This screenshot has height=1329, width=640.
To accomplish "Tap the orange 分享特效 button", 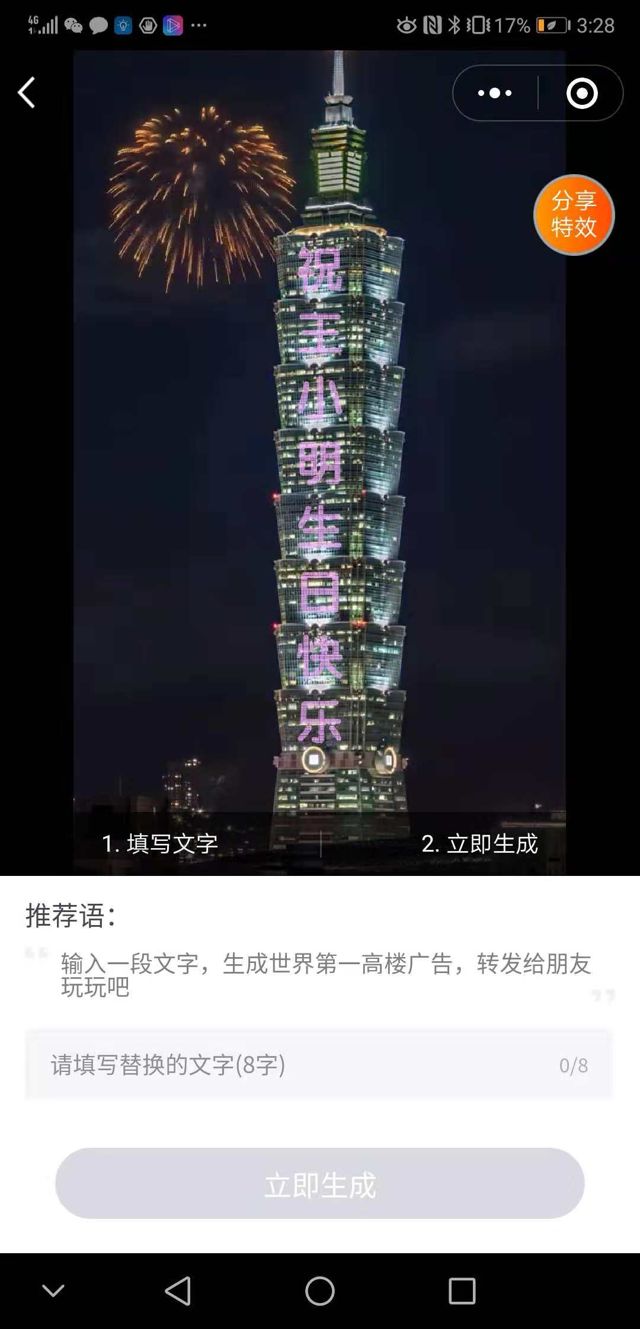I will coord(573,214).
